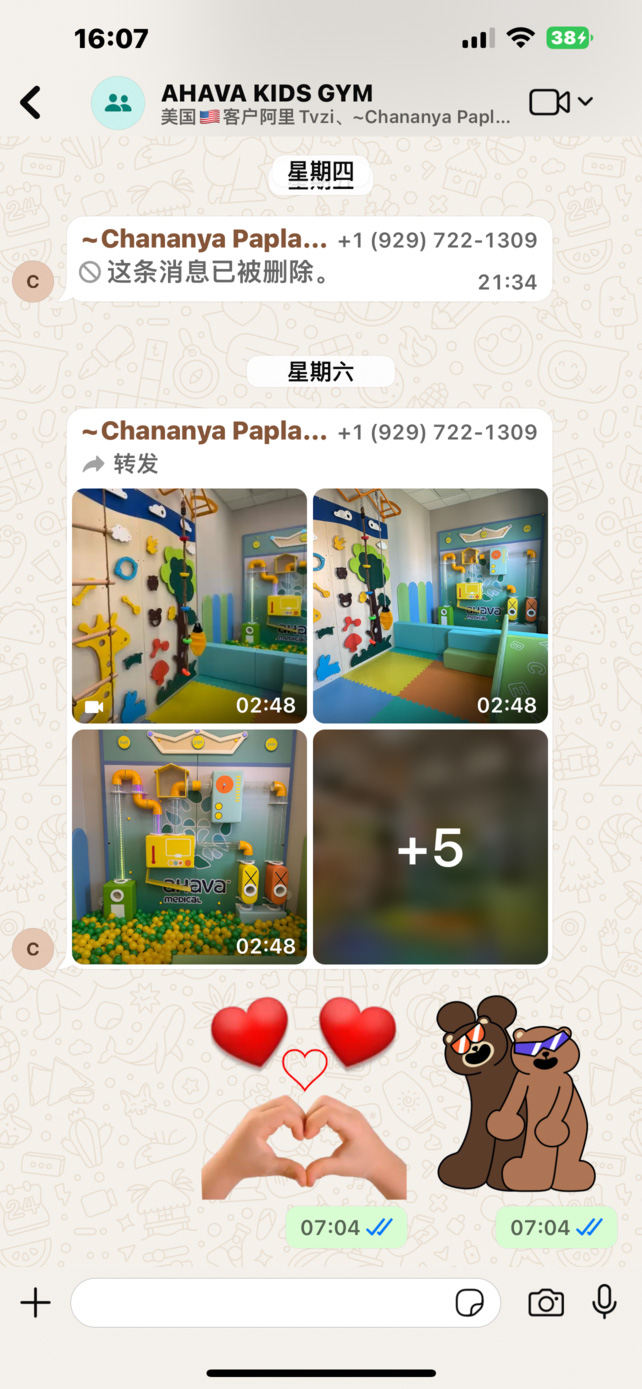
Task: Record a voice message with the microphone
Action: (x=604, y=1302)
